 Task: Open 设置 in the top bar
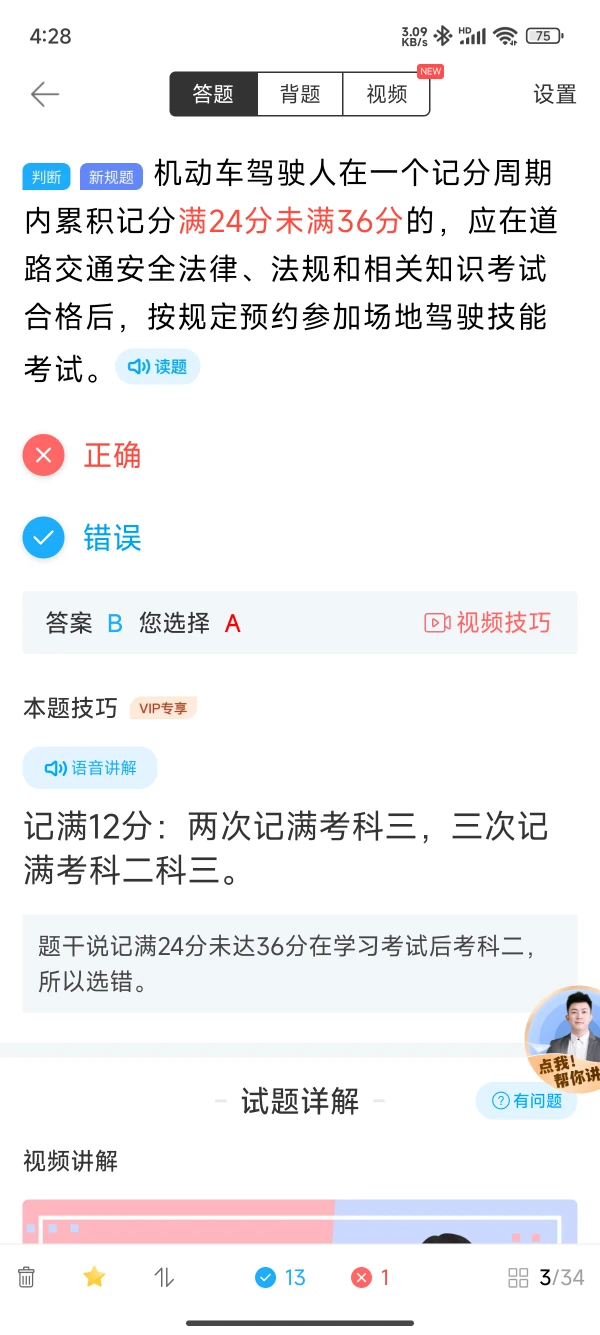coord(554,94)
